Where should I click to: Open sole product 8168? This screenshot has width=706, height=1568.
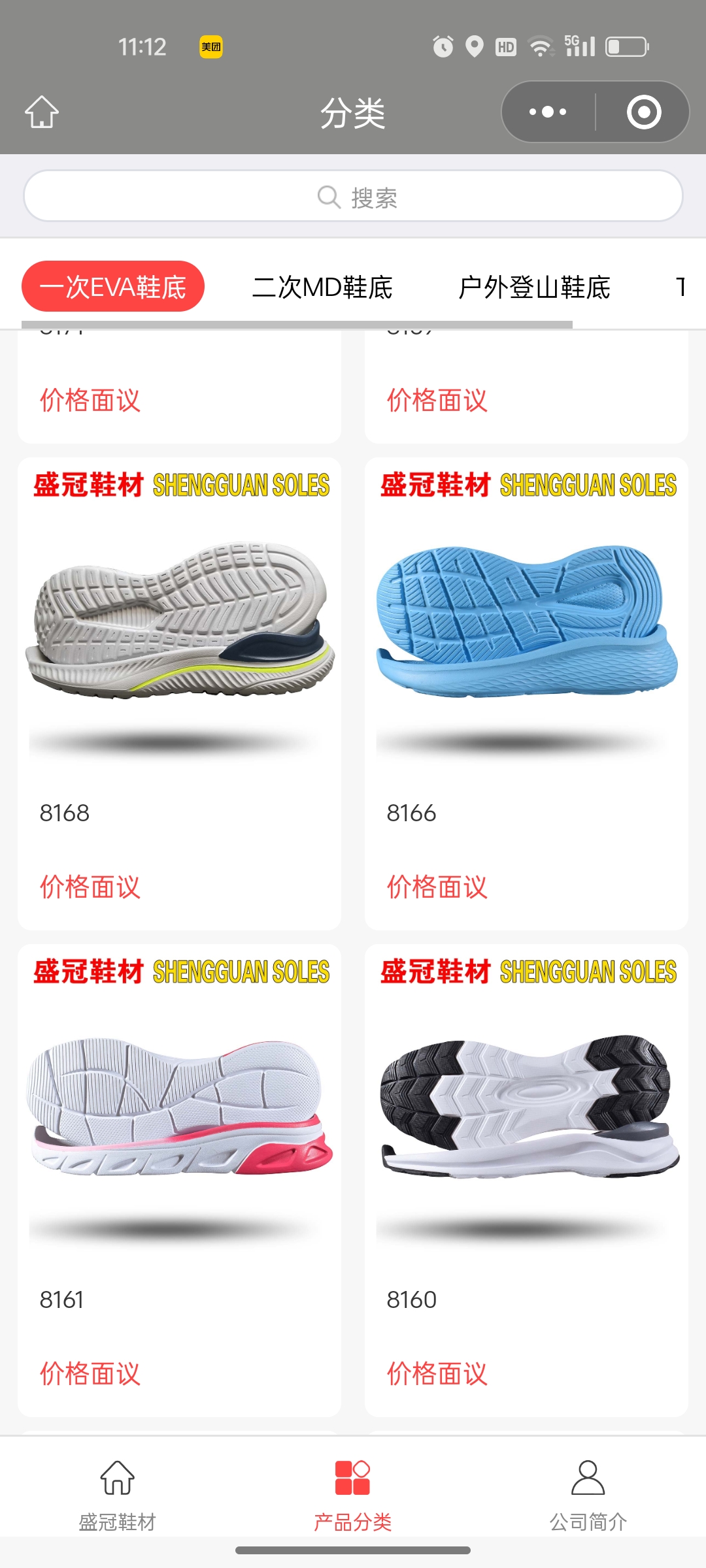(x=179, y=627)
